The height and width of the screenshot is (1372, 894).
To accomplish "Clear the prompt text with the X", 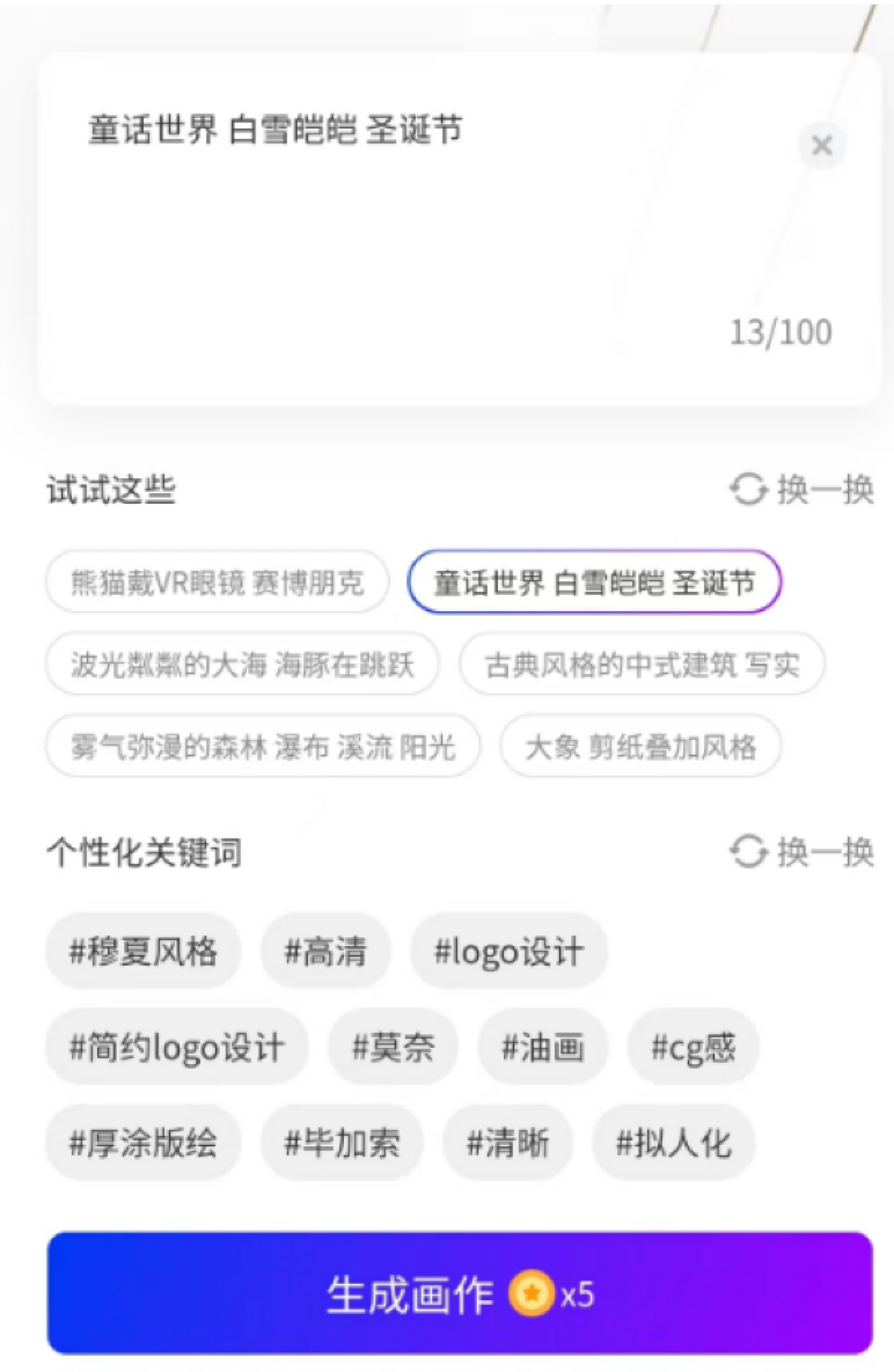I will (822, 146).
